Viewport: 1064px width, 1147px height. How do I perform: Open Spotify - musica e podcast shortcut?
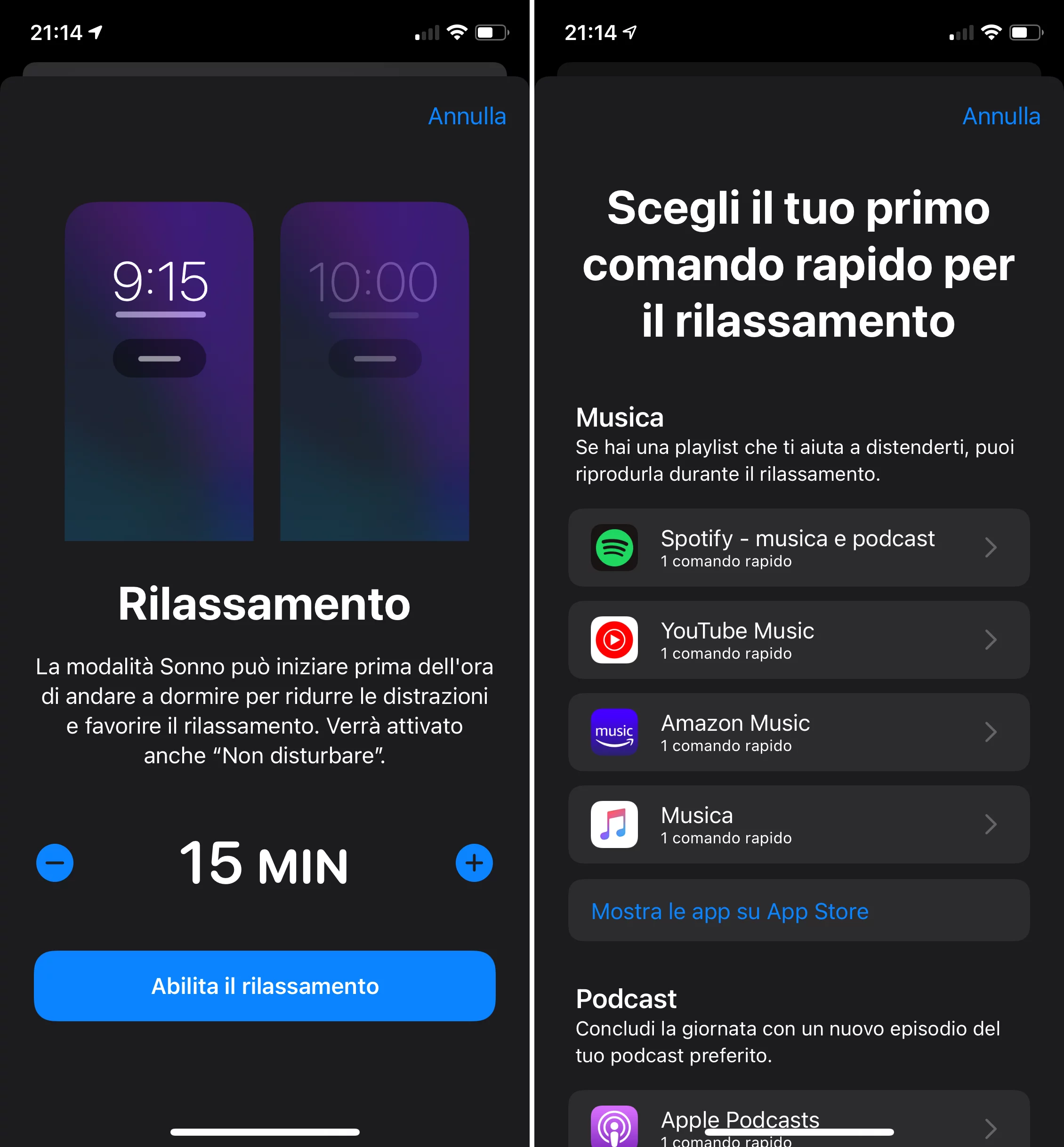point(798,548)
